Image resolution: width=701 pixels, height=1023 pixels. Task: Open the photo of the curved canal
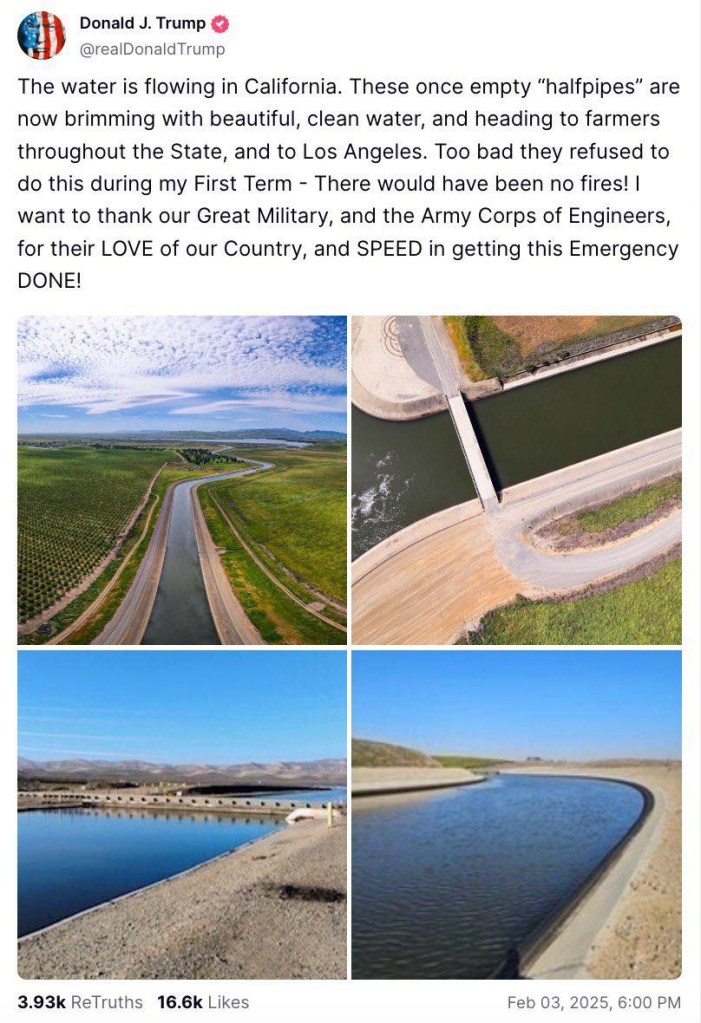(516, 814)
